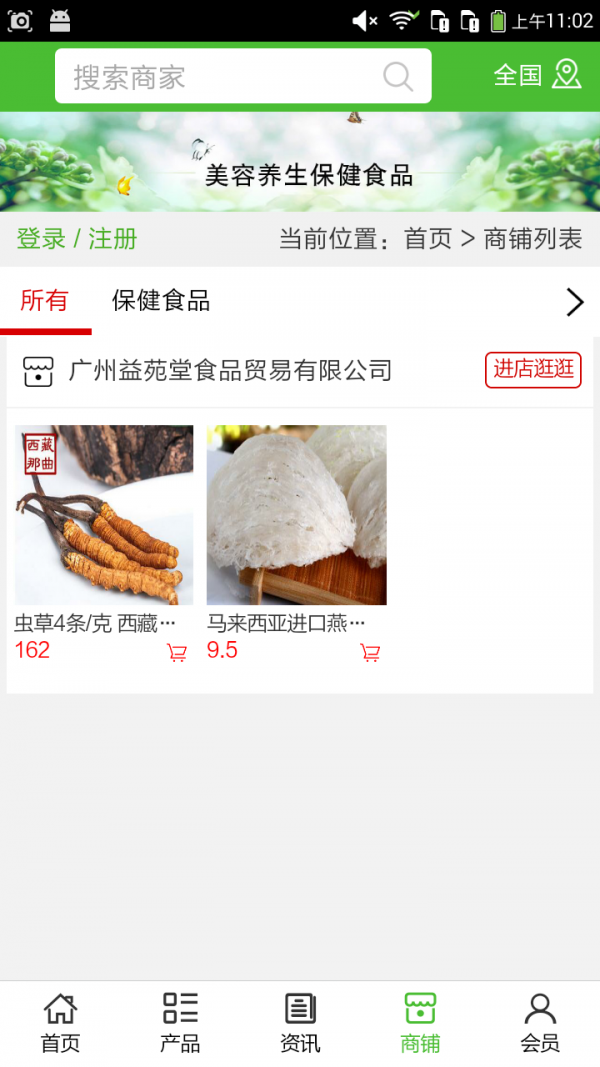Switch to the 保健食品 category tab

161,300
